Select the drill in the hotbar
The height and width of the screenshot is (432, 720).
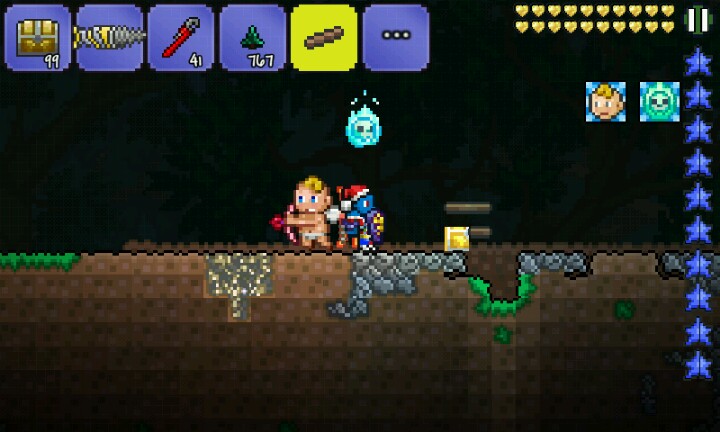tap(110, 37)
